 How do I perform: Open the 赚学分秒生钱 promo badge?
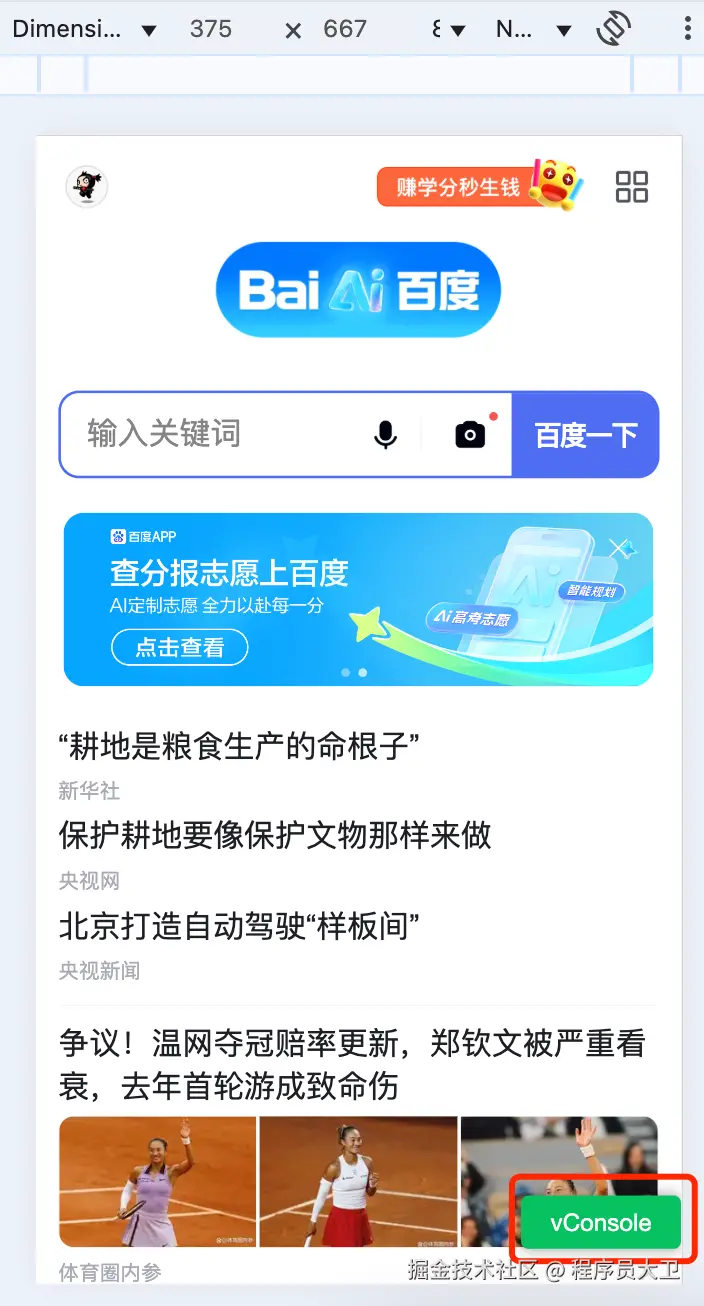coord(460,187)
